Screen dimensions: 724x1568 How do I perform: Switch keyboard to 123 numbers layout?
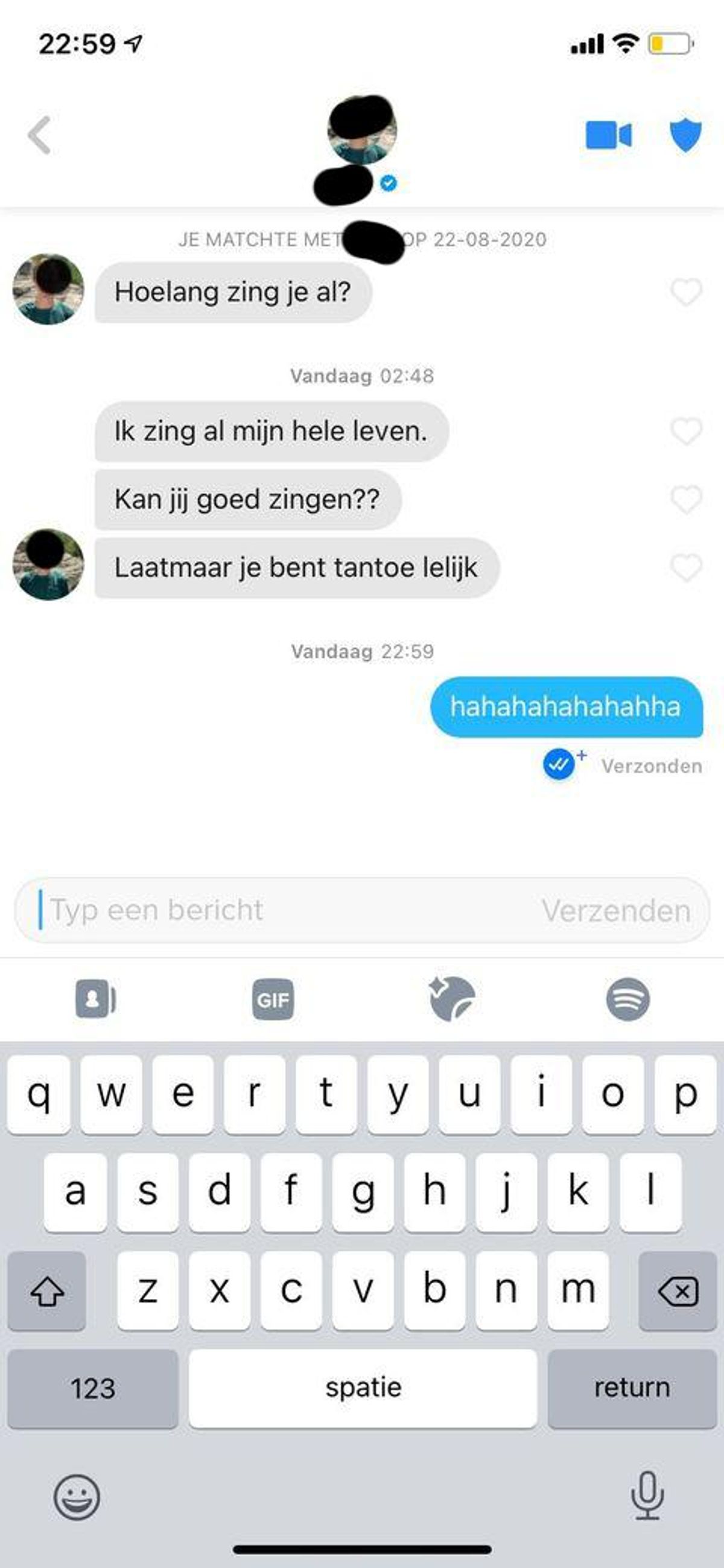(x=92, y=1388)
